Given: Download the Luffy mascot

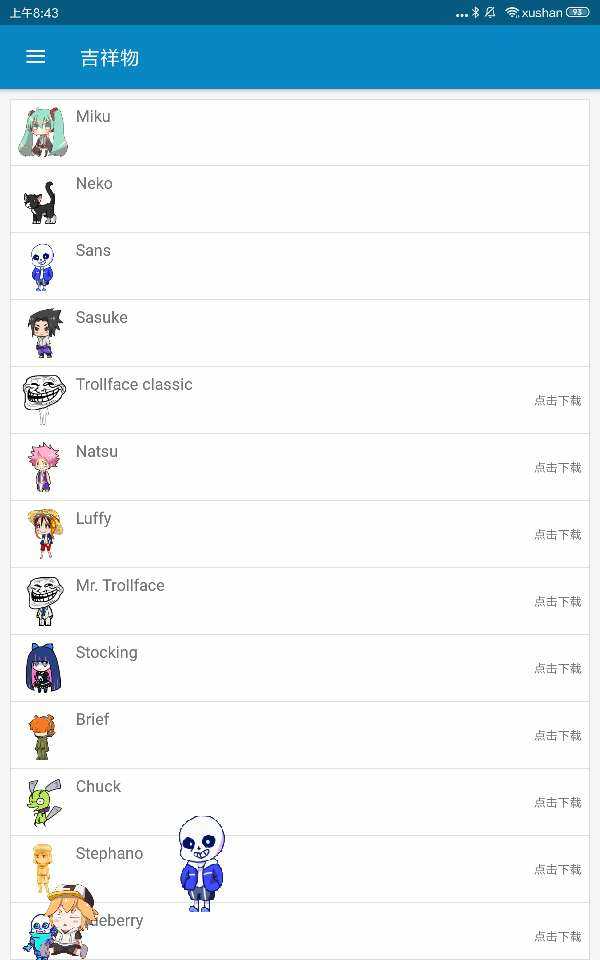Looking at the screenshot, I should [x=557, y=534].
